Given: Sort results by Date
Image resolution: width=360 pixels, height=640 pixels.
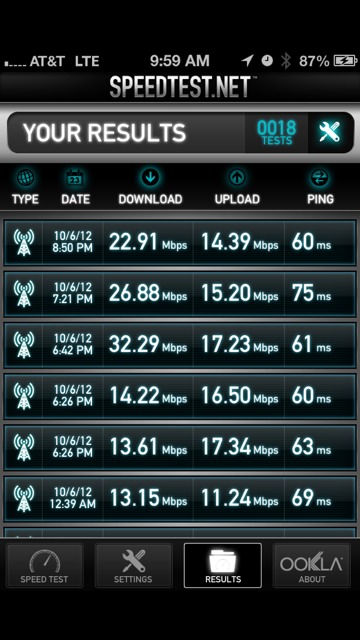Looking at the screenshot, I should (x=76, y=188).
